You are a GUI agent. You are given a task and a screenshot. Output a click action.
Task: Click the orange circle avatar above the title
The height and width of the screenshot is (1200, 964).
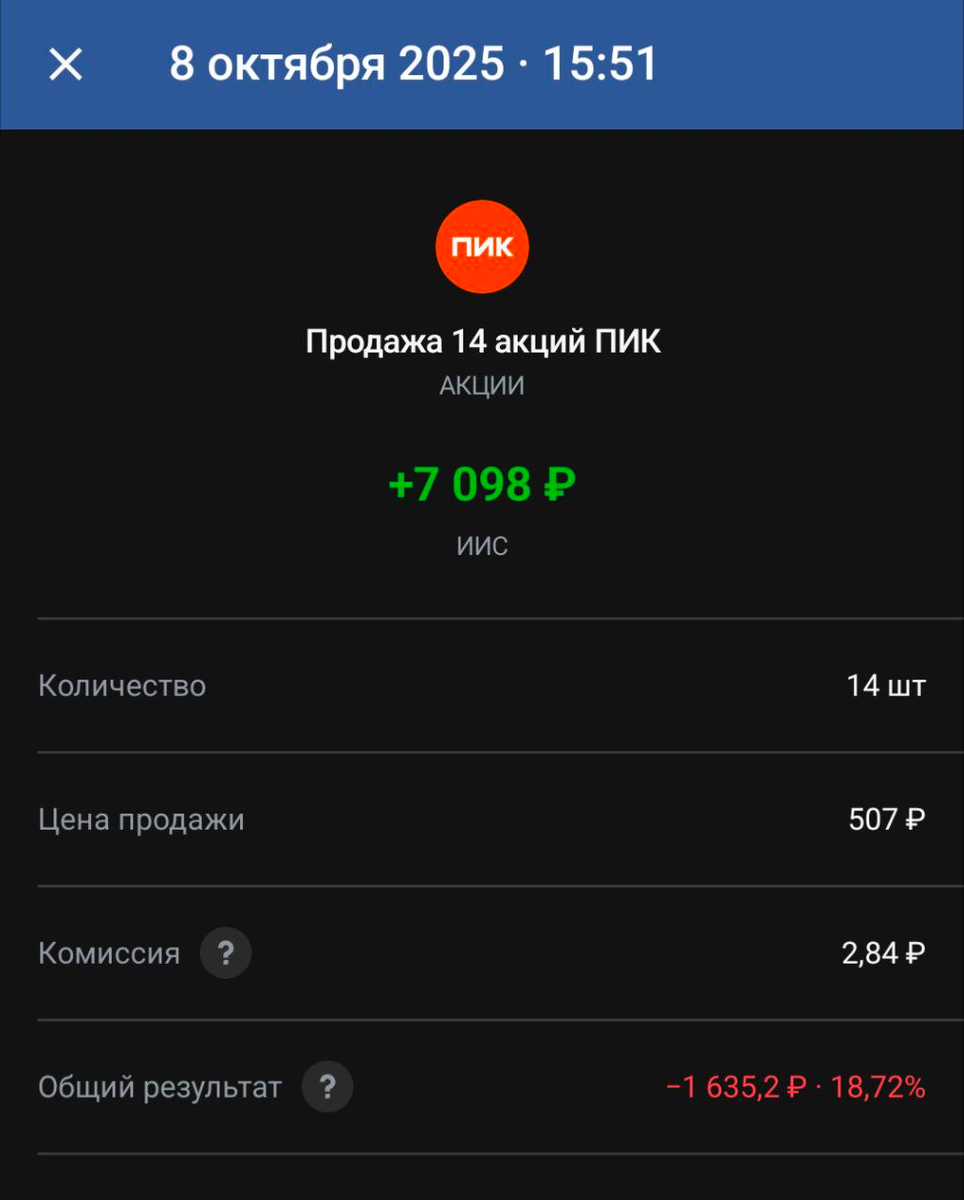point(482,246)
